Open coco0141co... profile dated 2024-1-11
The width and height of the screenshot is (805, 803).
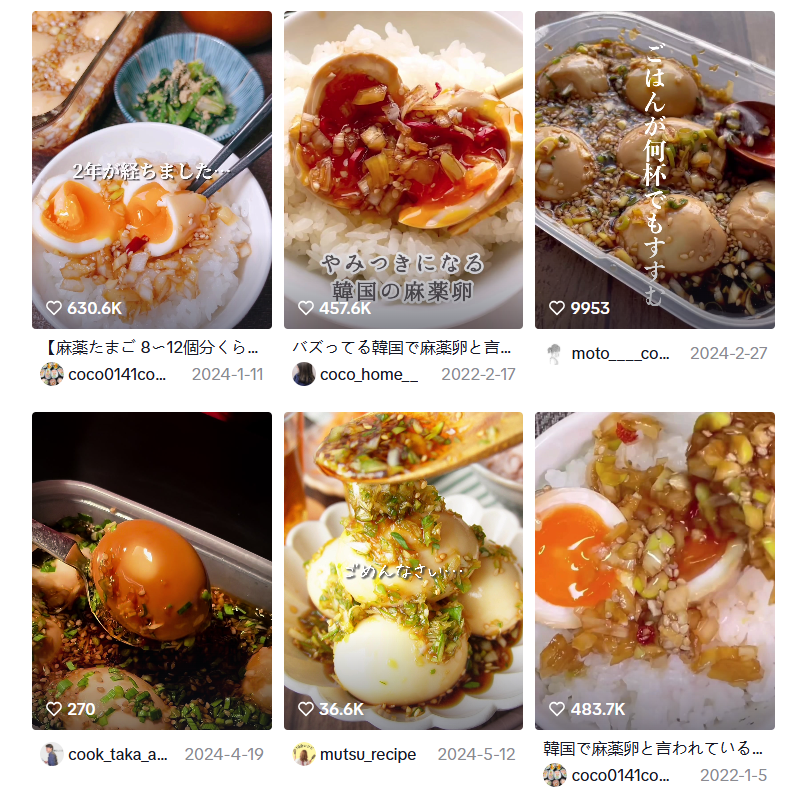(116, 375)
